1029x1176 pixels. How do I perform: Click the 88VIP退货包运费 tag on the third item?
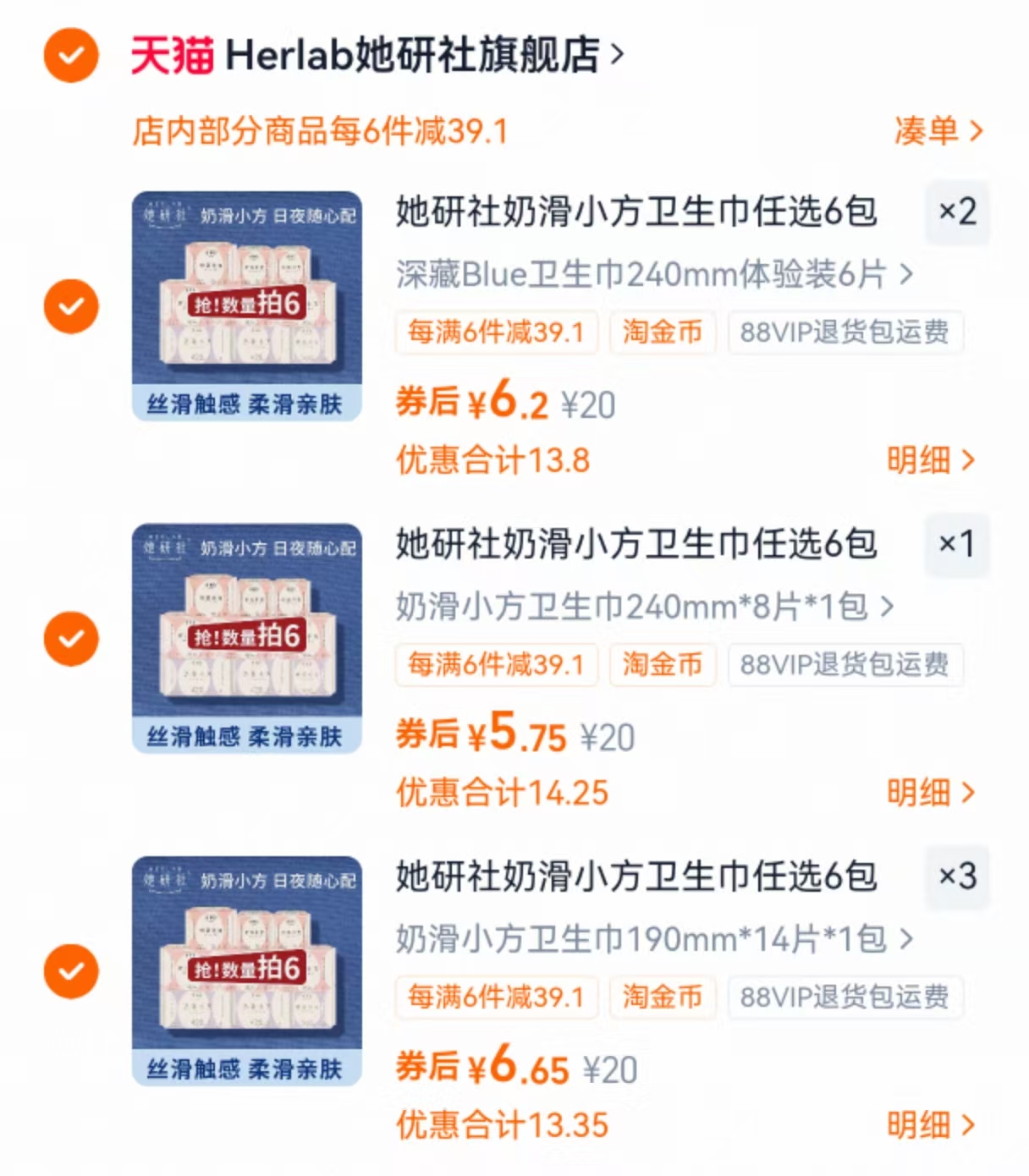pyautogui.click(x=846, y=997)
